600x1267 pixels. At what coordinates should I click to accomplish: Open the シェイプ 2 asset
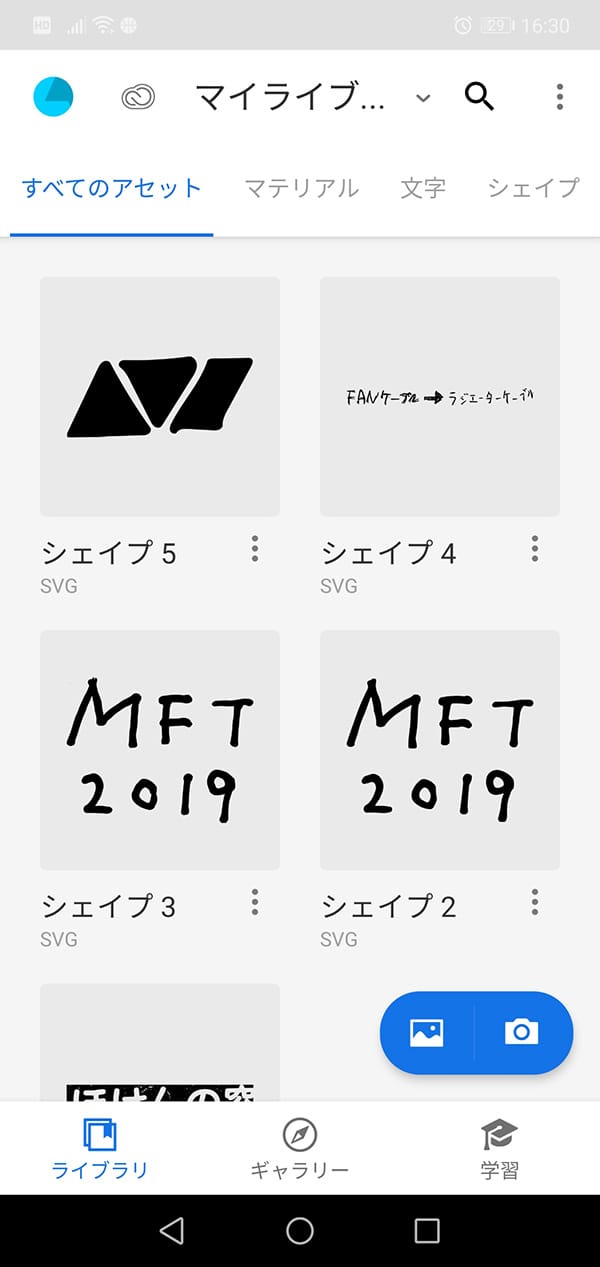pyautogui.click(x=440, y=750)
